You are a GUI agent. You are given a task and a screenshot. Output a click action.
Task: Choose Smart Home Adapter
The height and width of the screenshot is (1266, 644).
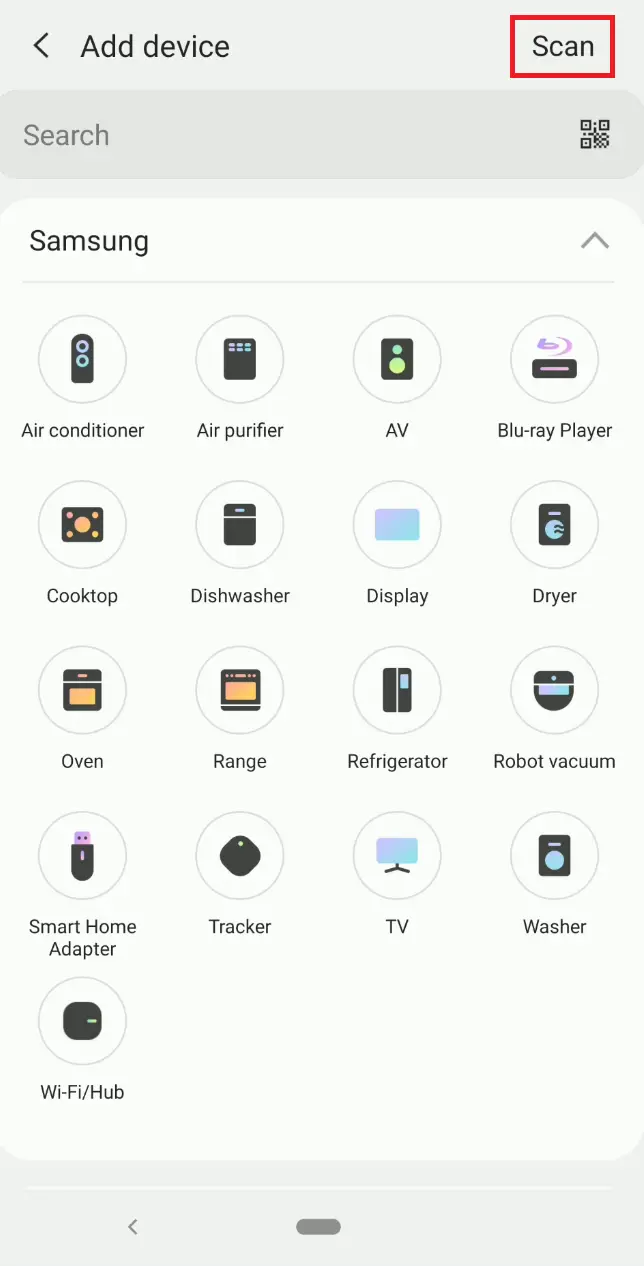[x=82, y=856]
